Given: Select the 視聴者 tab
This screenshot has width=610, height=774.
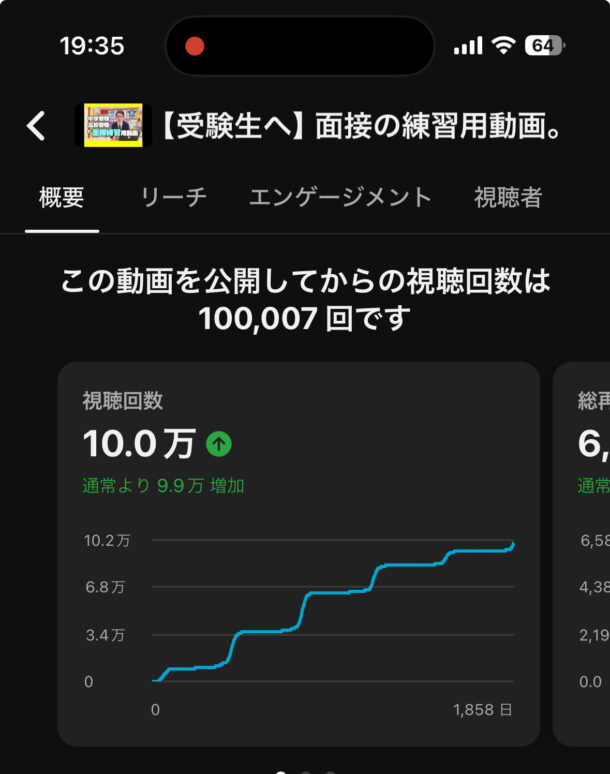Looking at the screenshot, I should 508,197.
